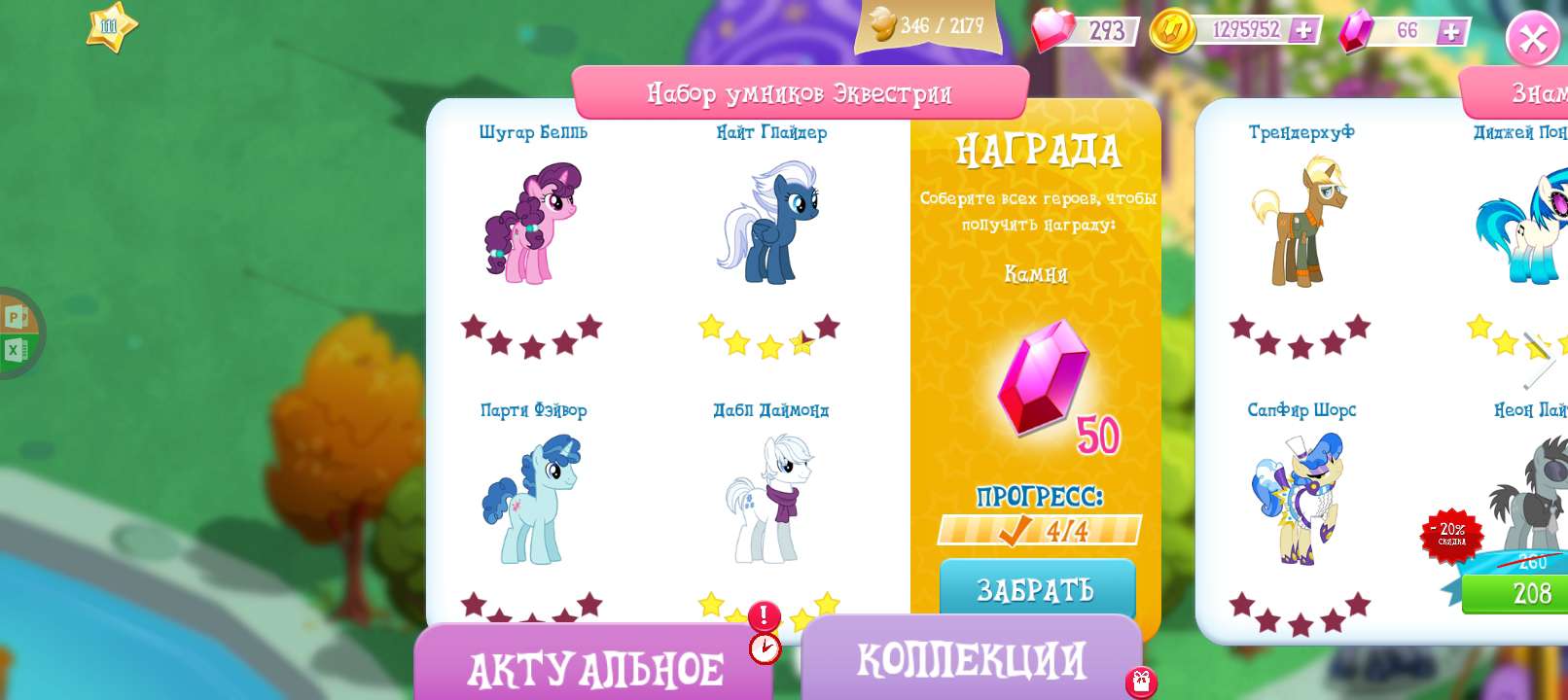
Task: Open the pony Сапфир Шорс
Action: click(x=1301, y=499)
